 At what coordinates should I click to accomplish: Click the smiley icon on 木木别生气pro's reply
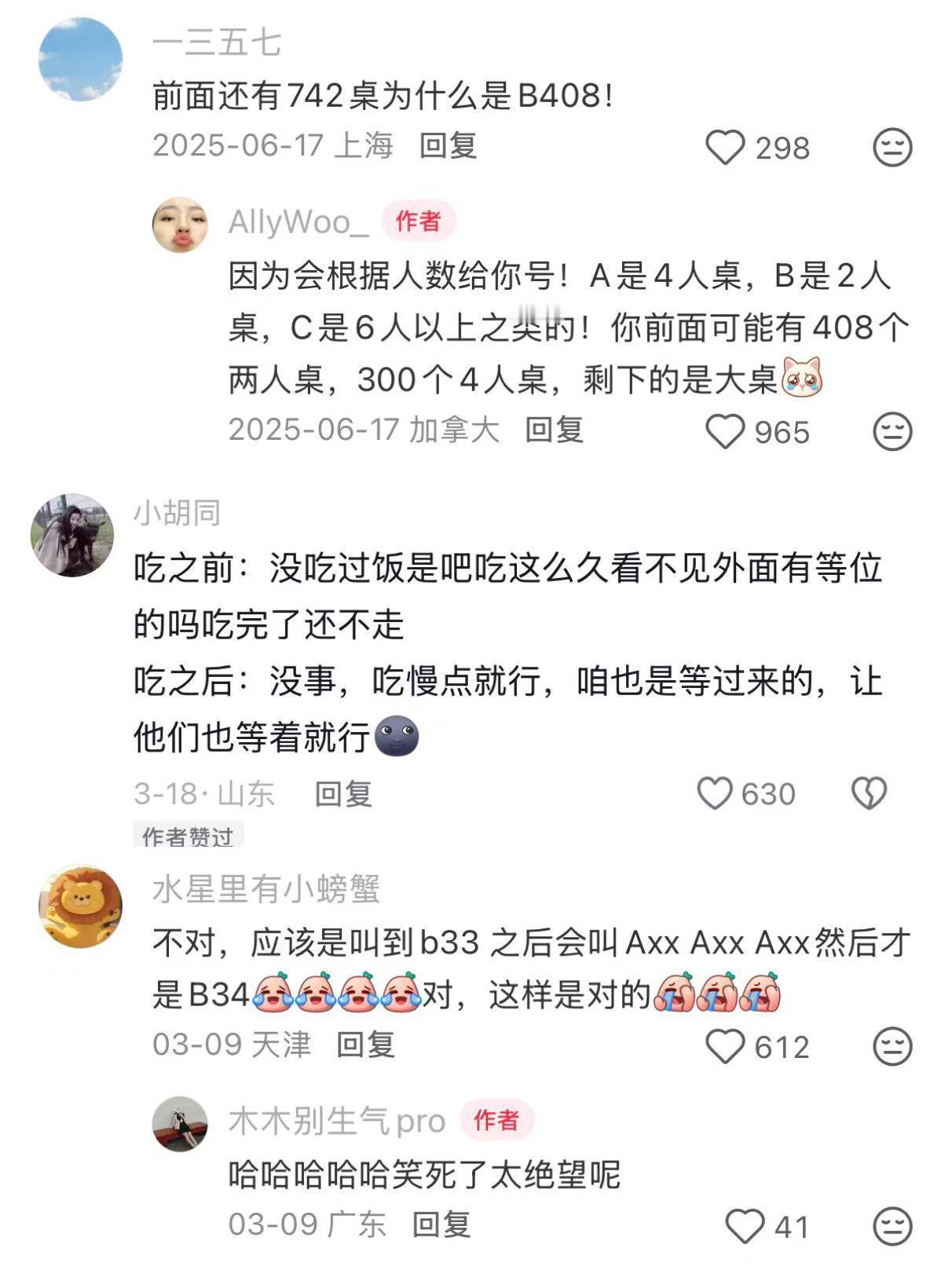[x=892, y=1224]
